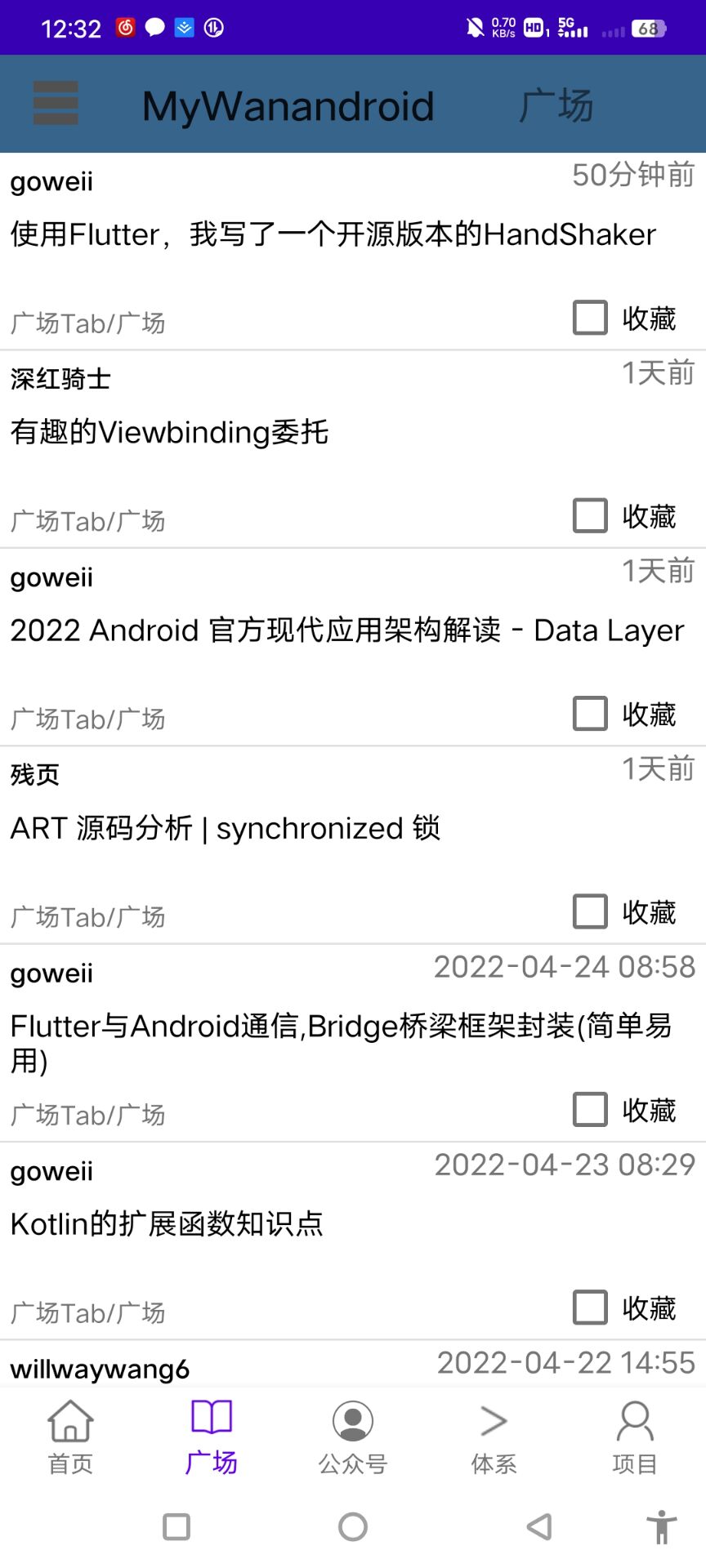Open the 有趣的Viewbinding委托 article

[x=169, y=433]
